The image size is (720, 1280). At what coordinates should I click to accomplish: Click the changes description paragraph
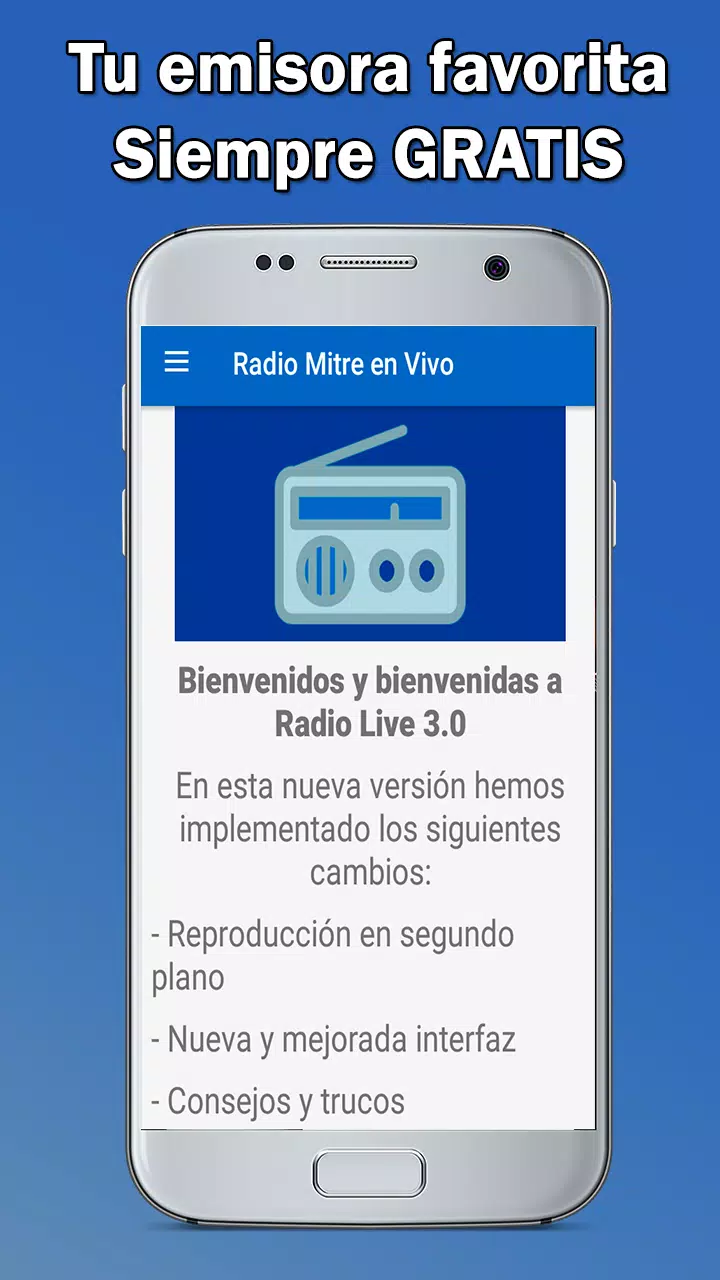370,829
